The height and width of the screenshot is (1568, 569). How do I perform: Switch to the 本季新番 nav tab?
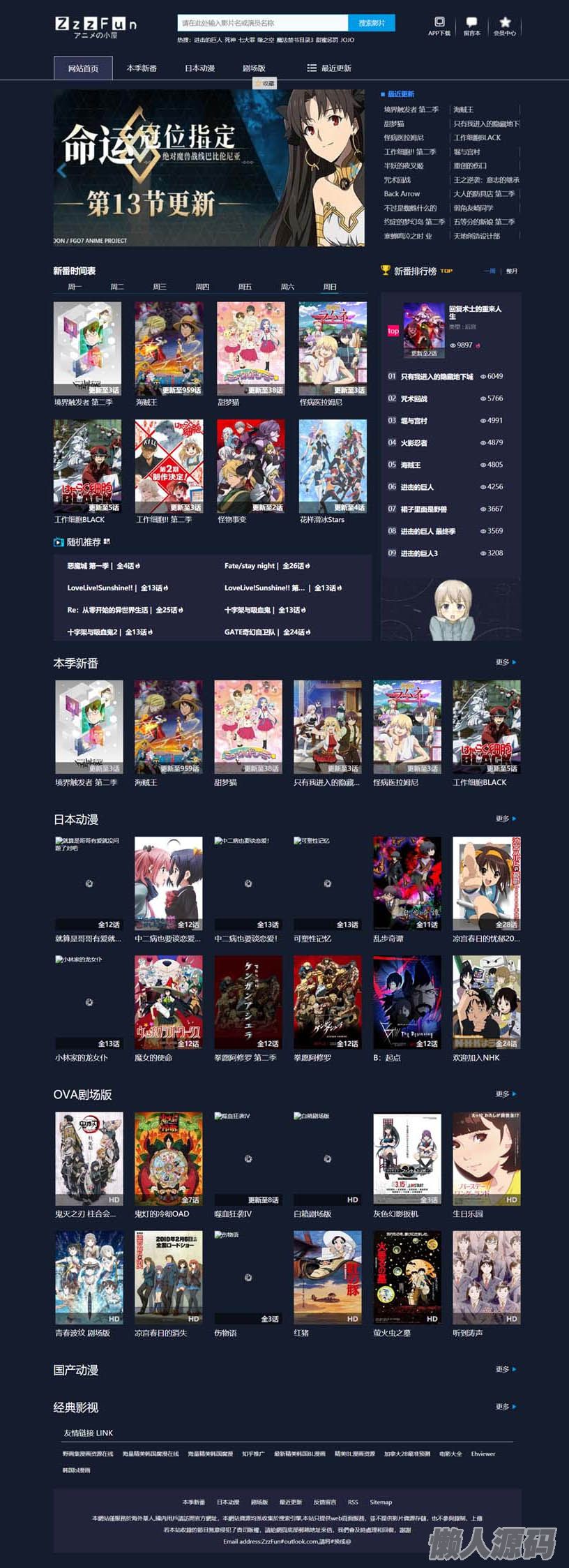point(142,68)
